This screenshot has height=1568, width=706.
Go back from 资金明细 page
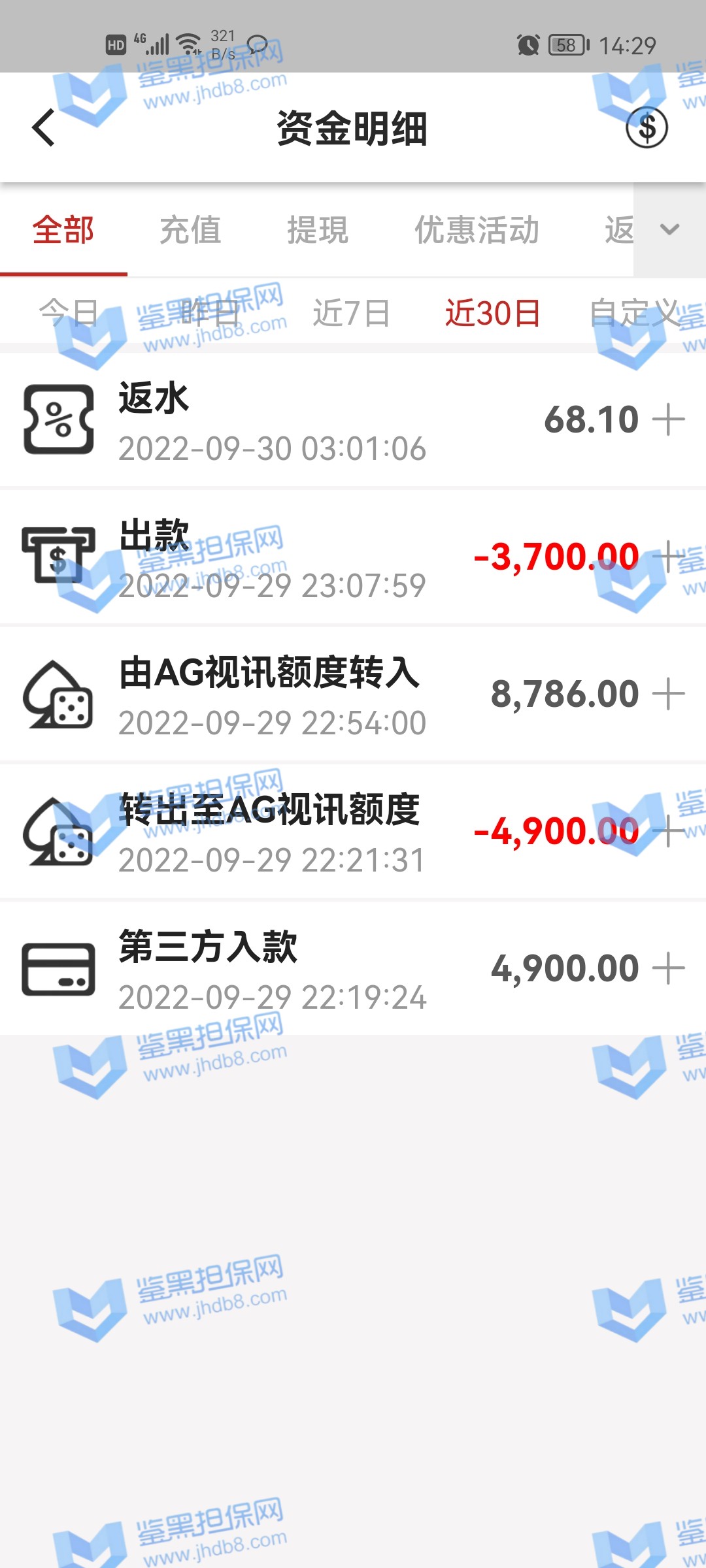(44, 127)
